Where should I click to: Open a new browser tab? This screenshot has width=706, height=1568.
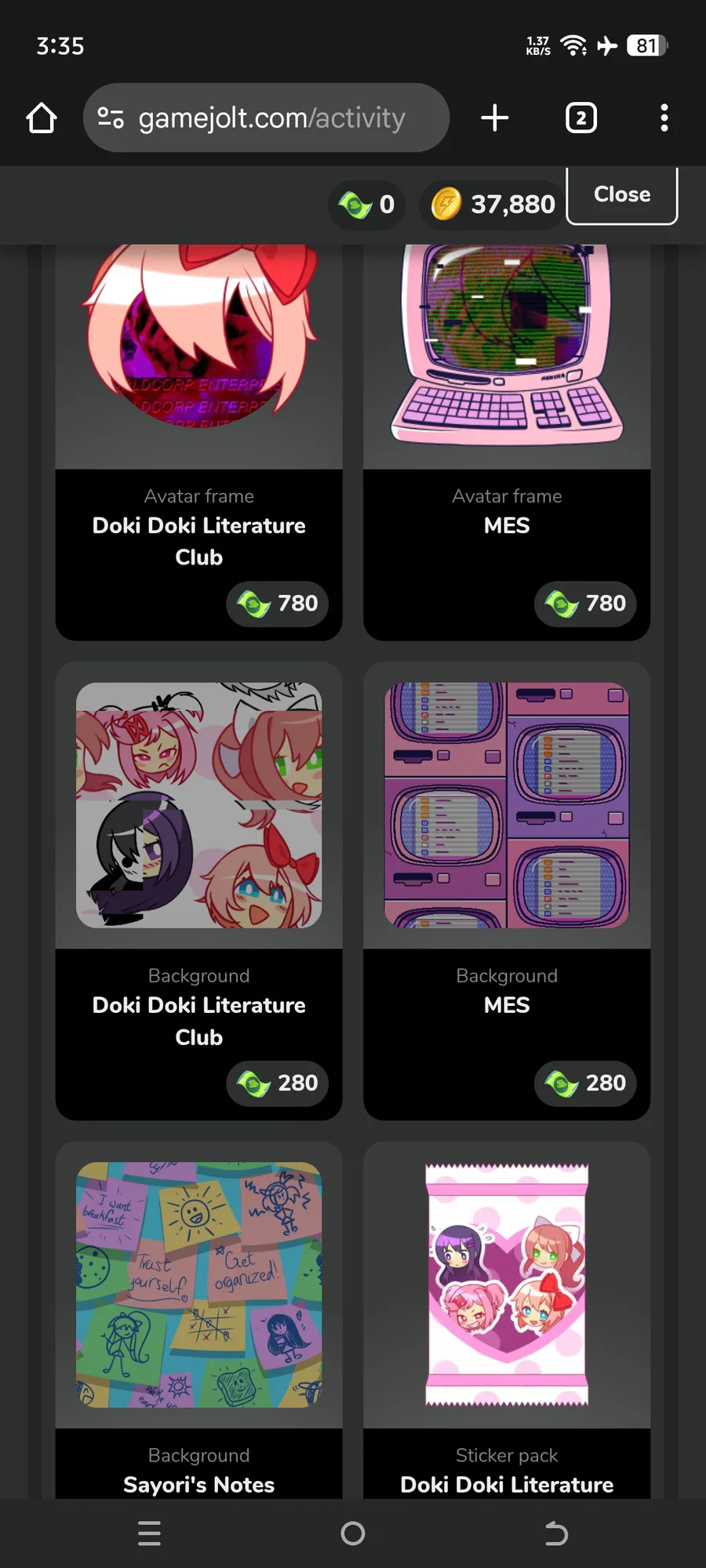coord(495,118)
